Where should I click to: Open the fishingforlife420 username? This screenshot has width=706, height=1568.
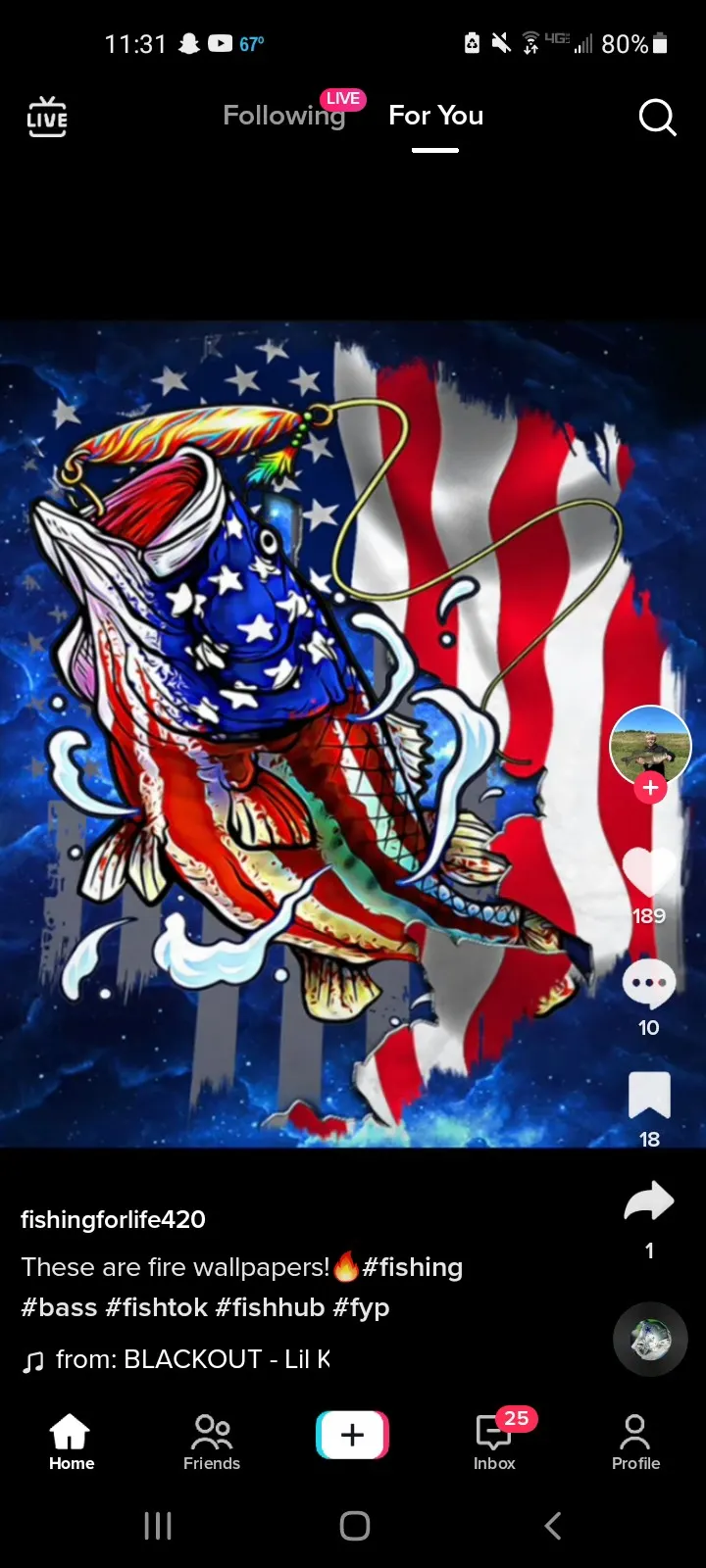(112, 1219)
